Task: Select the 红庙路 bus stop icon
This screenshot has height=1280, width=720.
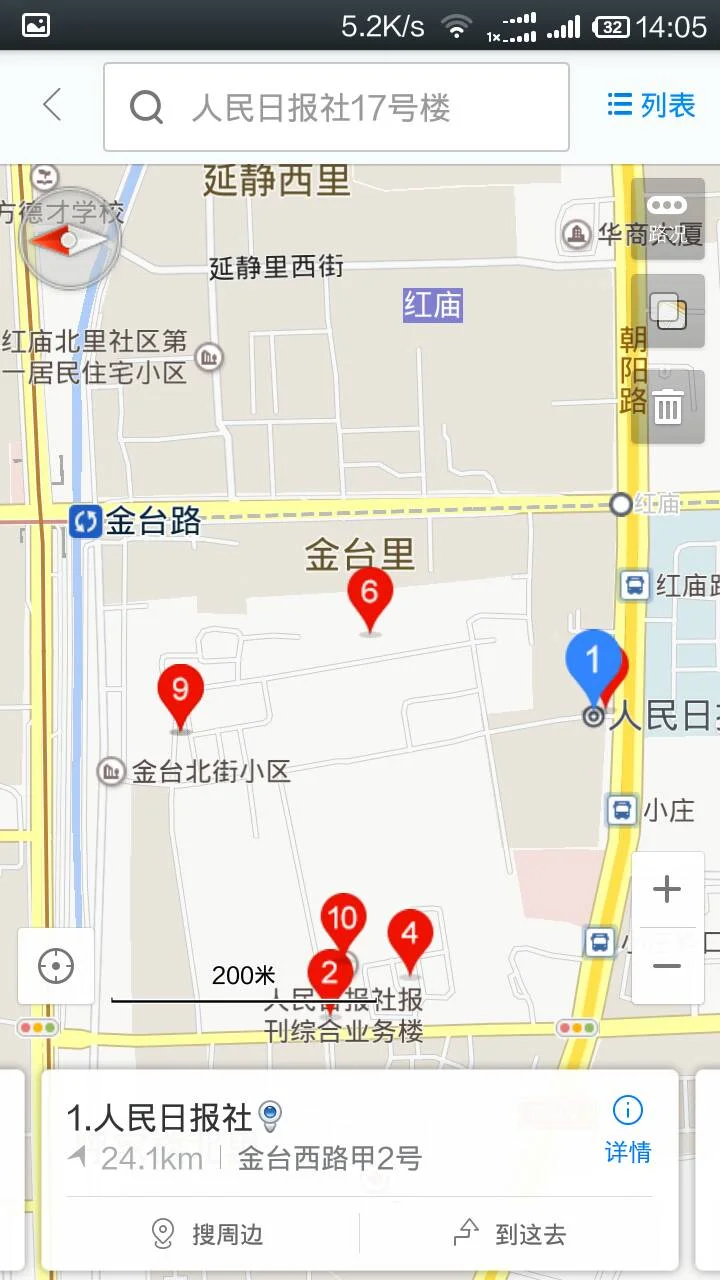Action: click(x=636, y=587)
